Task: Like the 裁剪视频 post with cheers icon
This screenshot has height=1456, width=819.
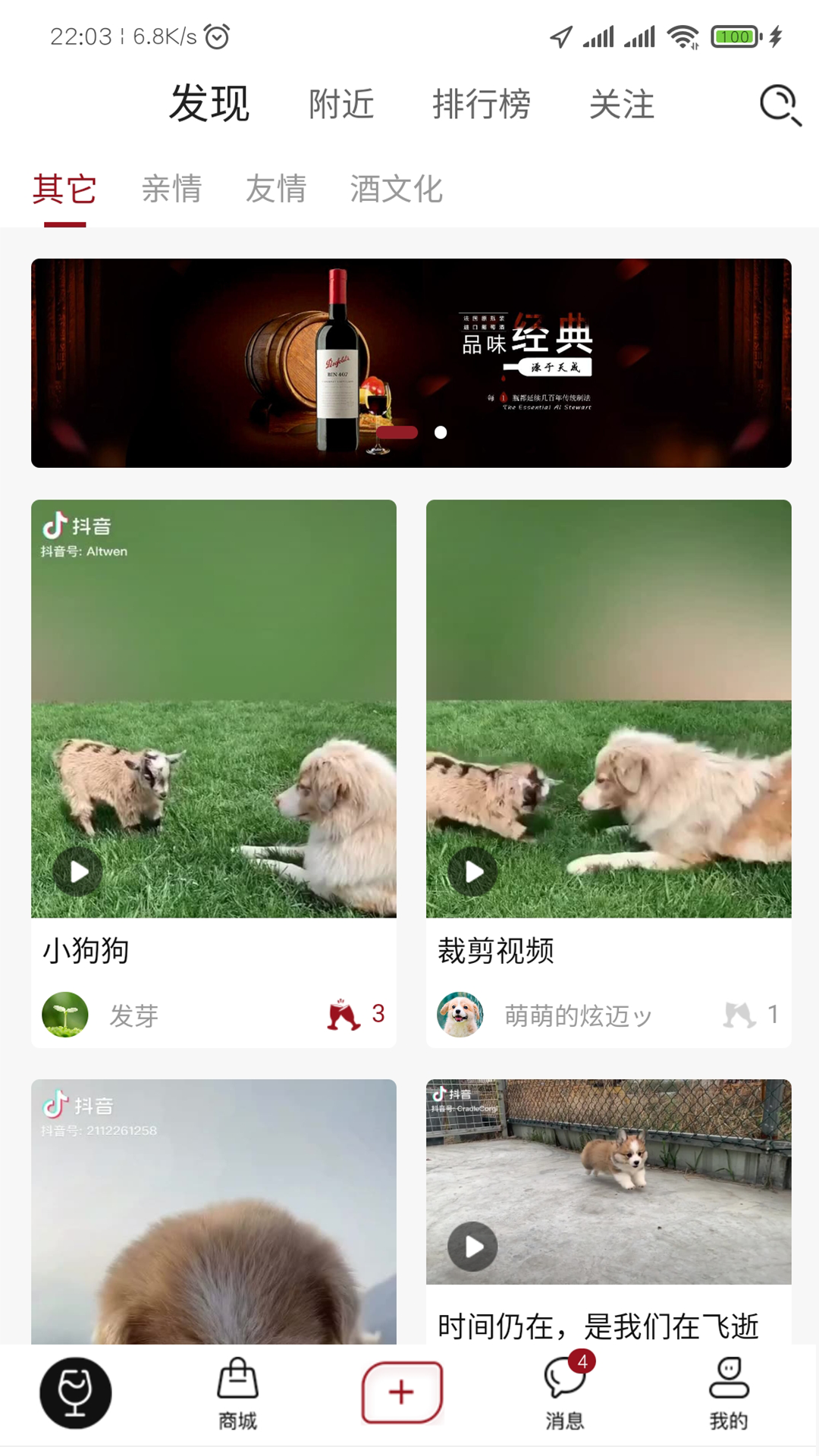Action: (x=739, y=1015)
